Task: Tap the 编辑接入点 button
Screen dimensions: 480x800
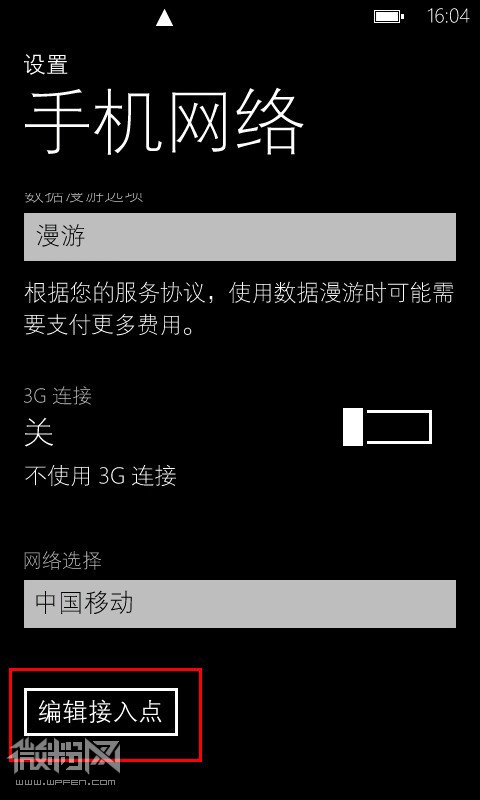Action: (x=101, y=712)
